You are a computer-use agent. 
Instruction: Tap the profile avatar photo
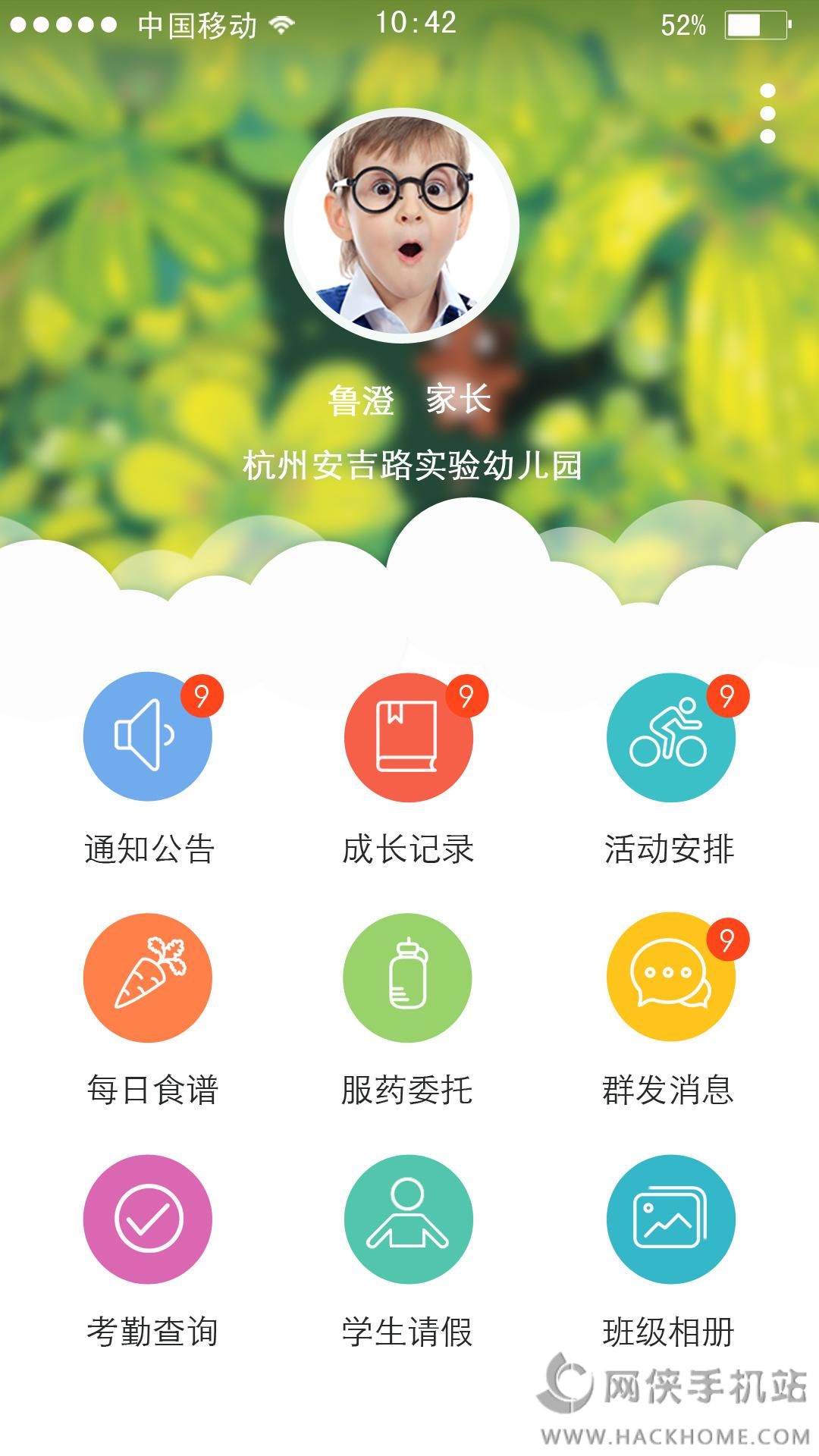402,225
